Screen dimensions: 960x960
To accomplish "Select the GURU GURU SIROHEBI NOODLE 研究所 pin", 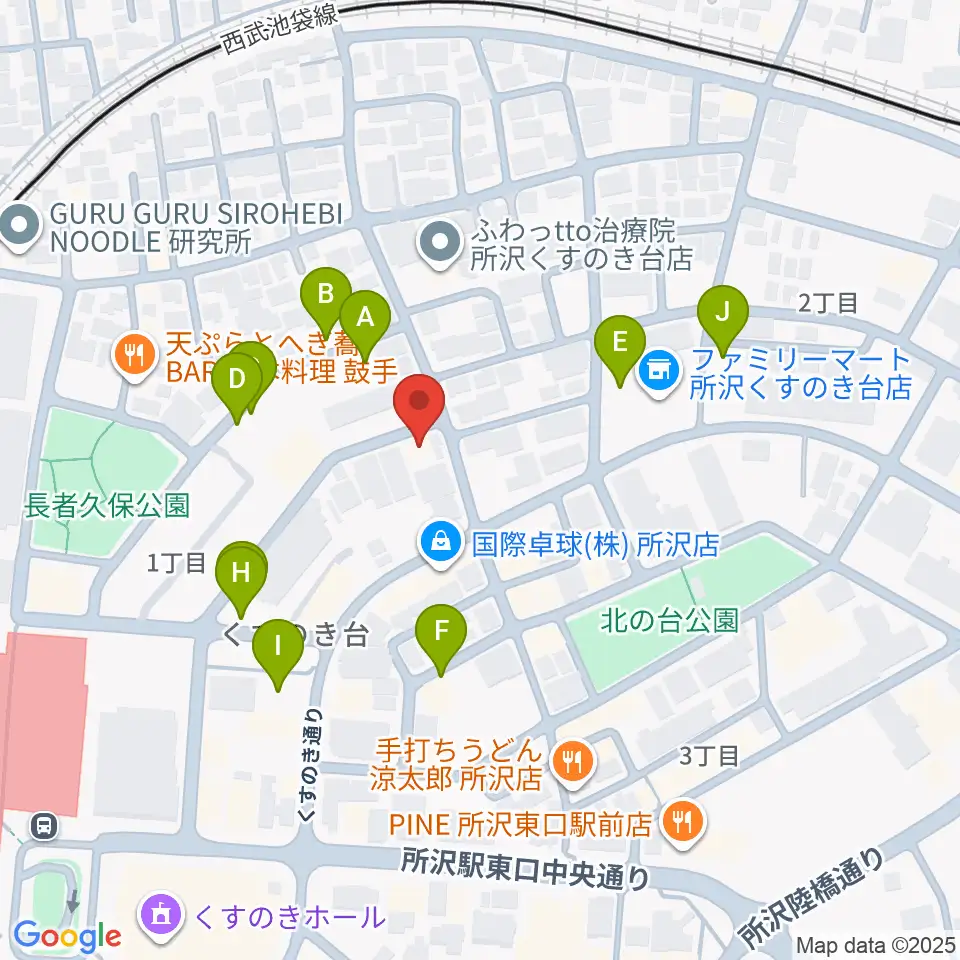I will (x=19, y=227).
